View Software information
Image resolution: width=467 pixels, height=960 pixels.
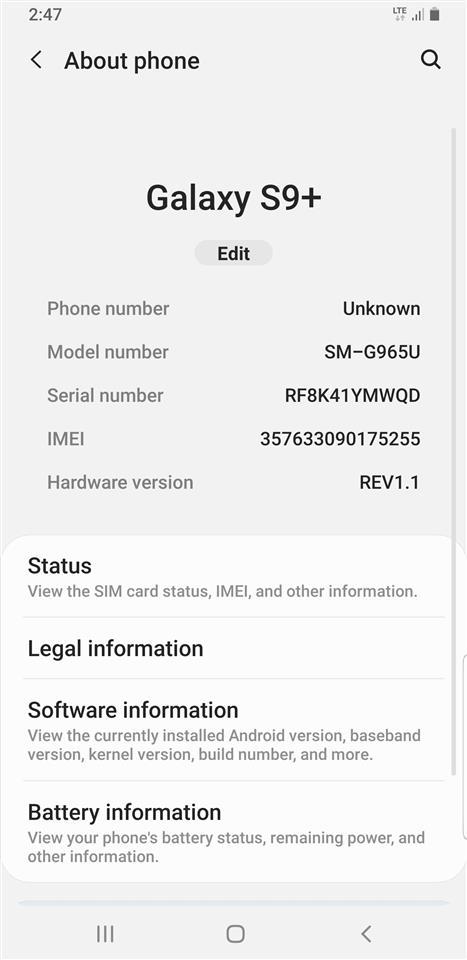[x=233, y=730]
